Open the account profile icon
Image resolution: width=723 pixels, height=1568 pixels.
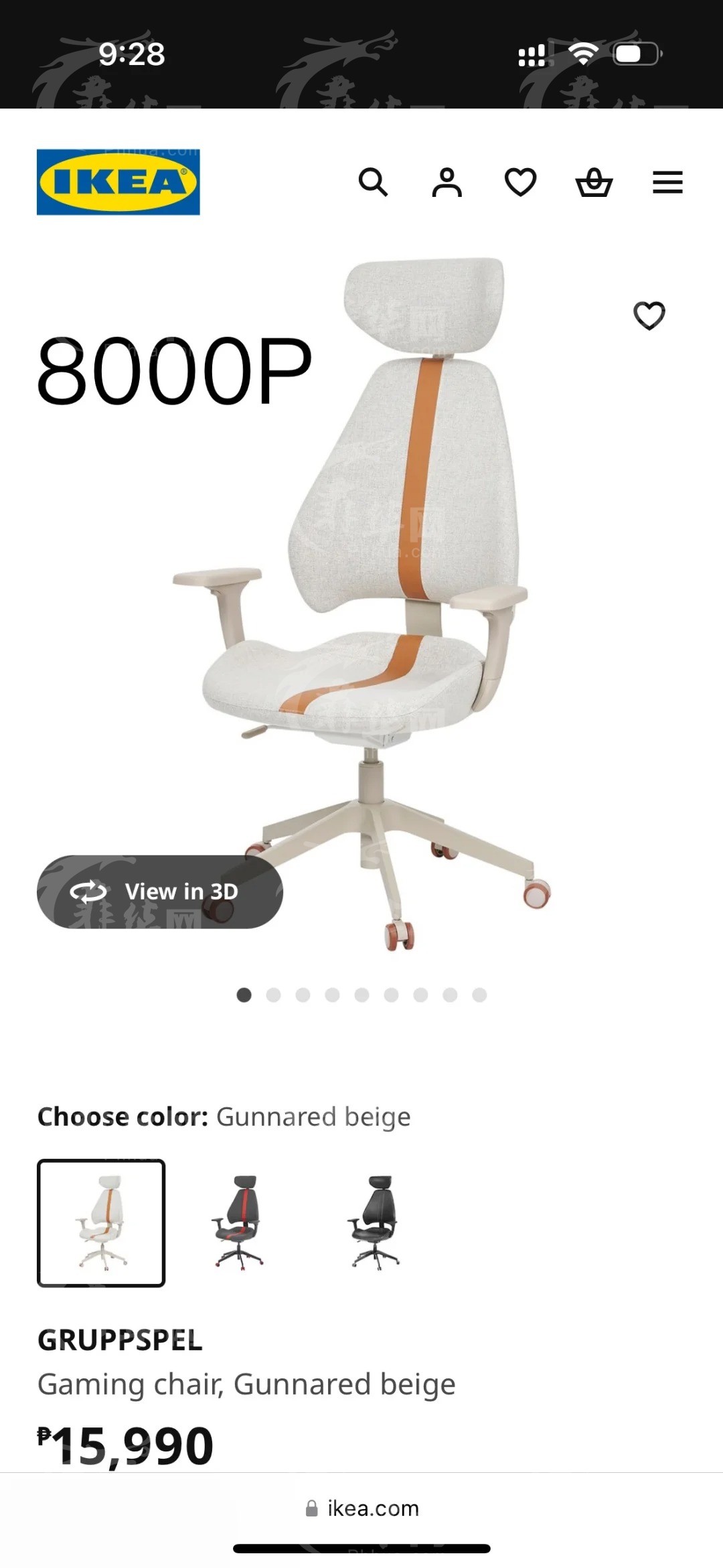pyautogui.click(x=447, y=182)
